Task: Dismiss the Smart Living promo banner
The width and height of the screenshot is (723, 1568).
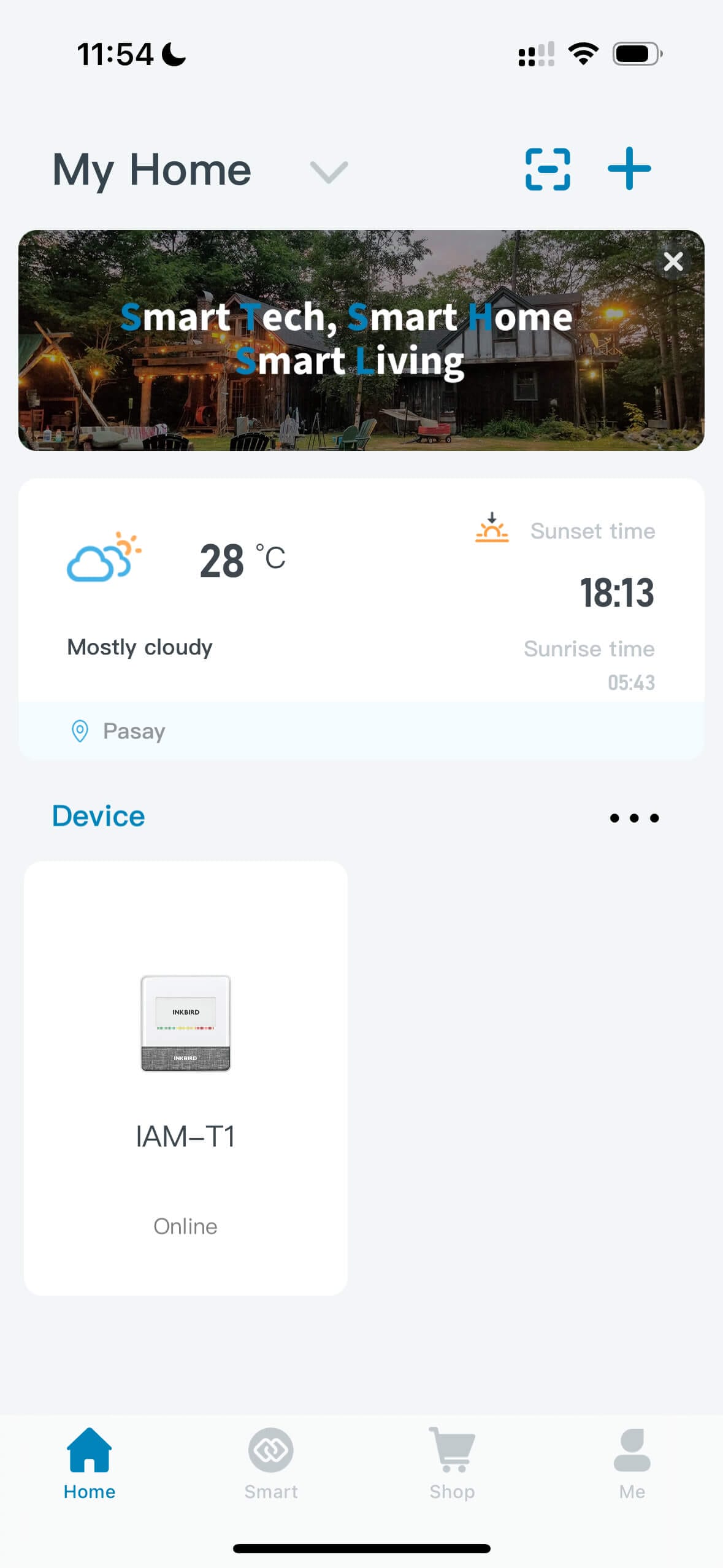Action: [x=673, y=261]
